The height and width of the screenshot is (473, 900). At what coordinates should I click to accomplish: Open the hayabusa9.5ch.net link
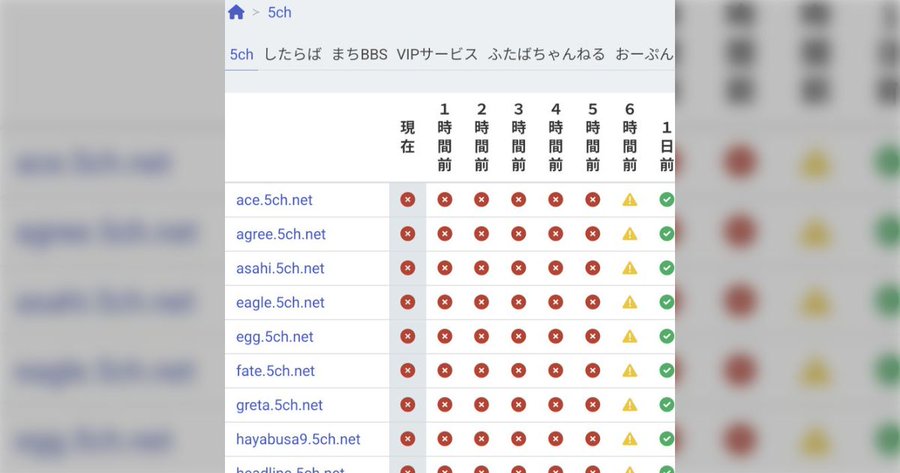pos(298,439)
